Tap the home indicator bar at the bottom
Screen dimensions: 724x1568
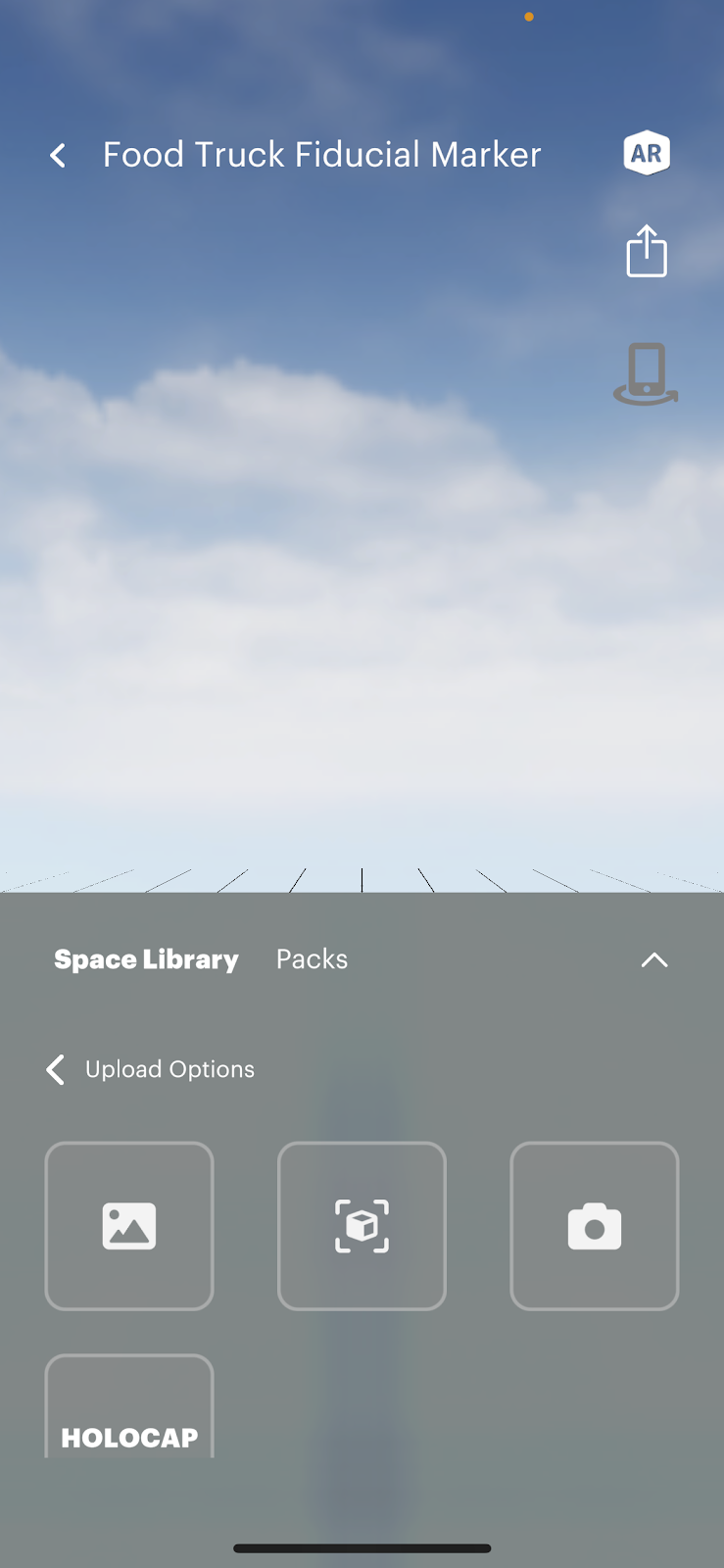tap(362, 1548)
